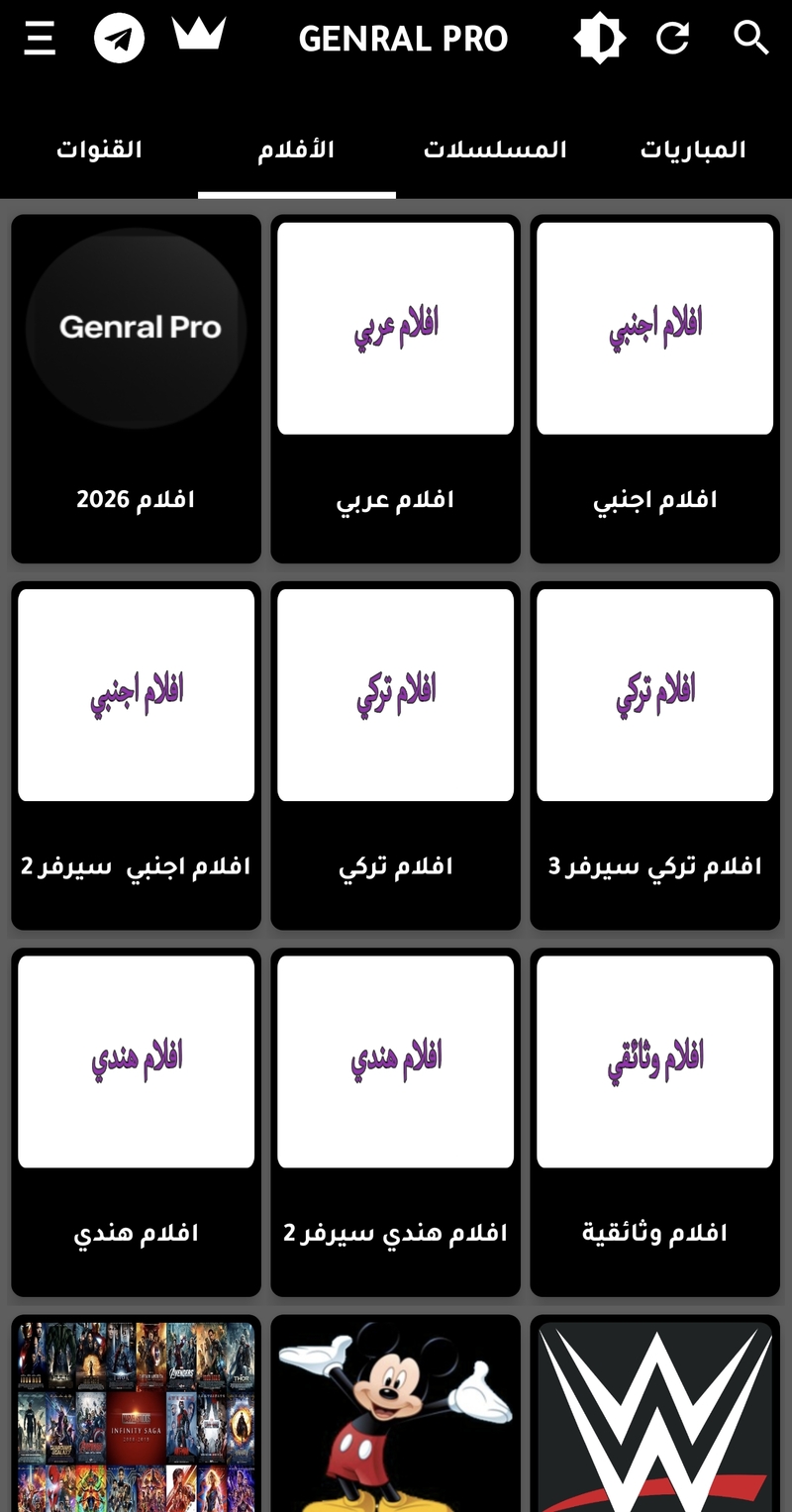Open the Mickey Mouse category card
792x1512 pixels.
point(396,1416)
